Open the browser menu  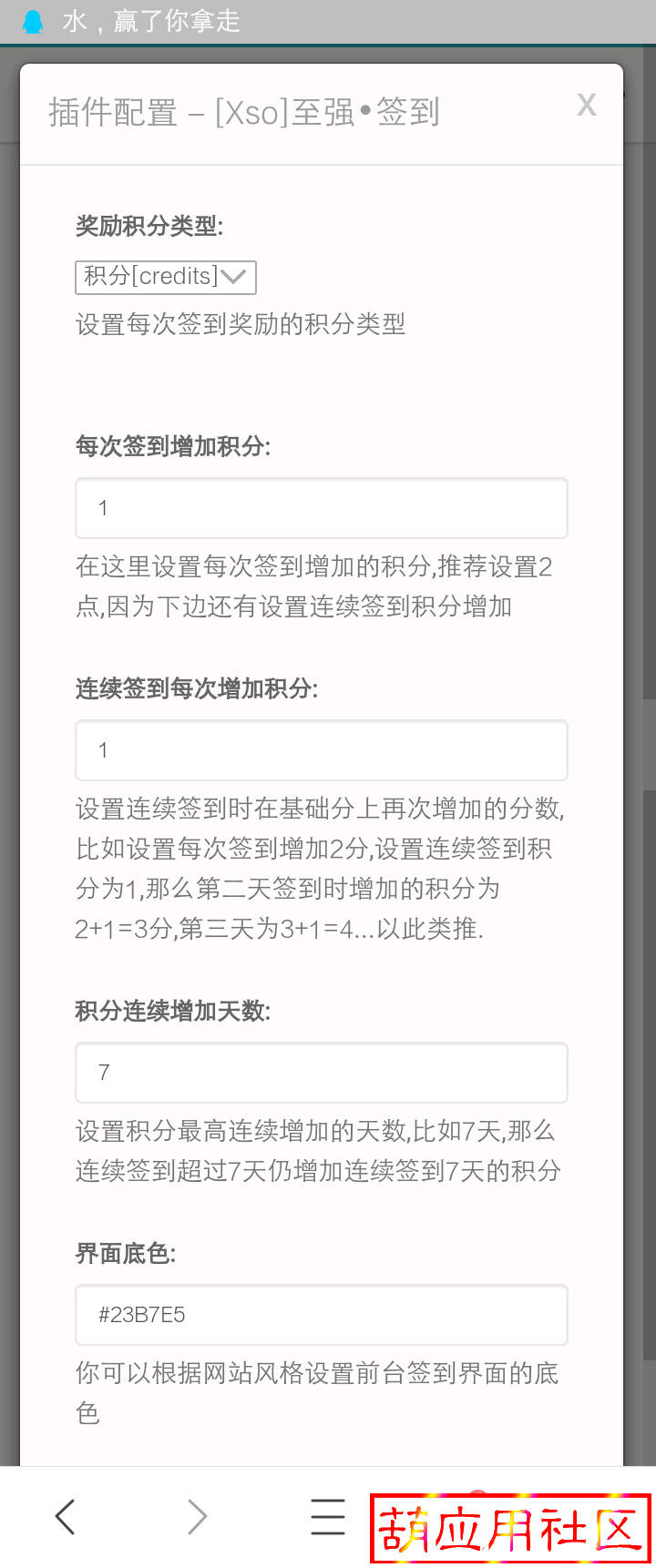point(327,1517)
